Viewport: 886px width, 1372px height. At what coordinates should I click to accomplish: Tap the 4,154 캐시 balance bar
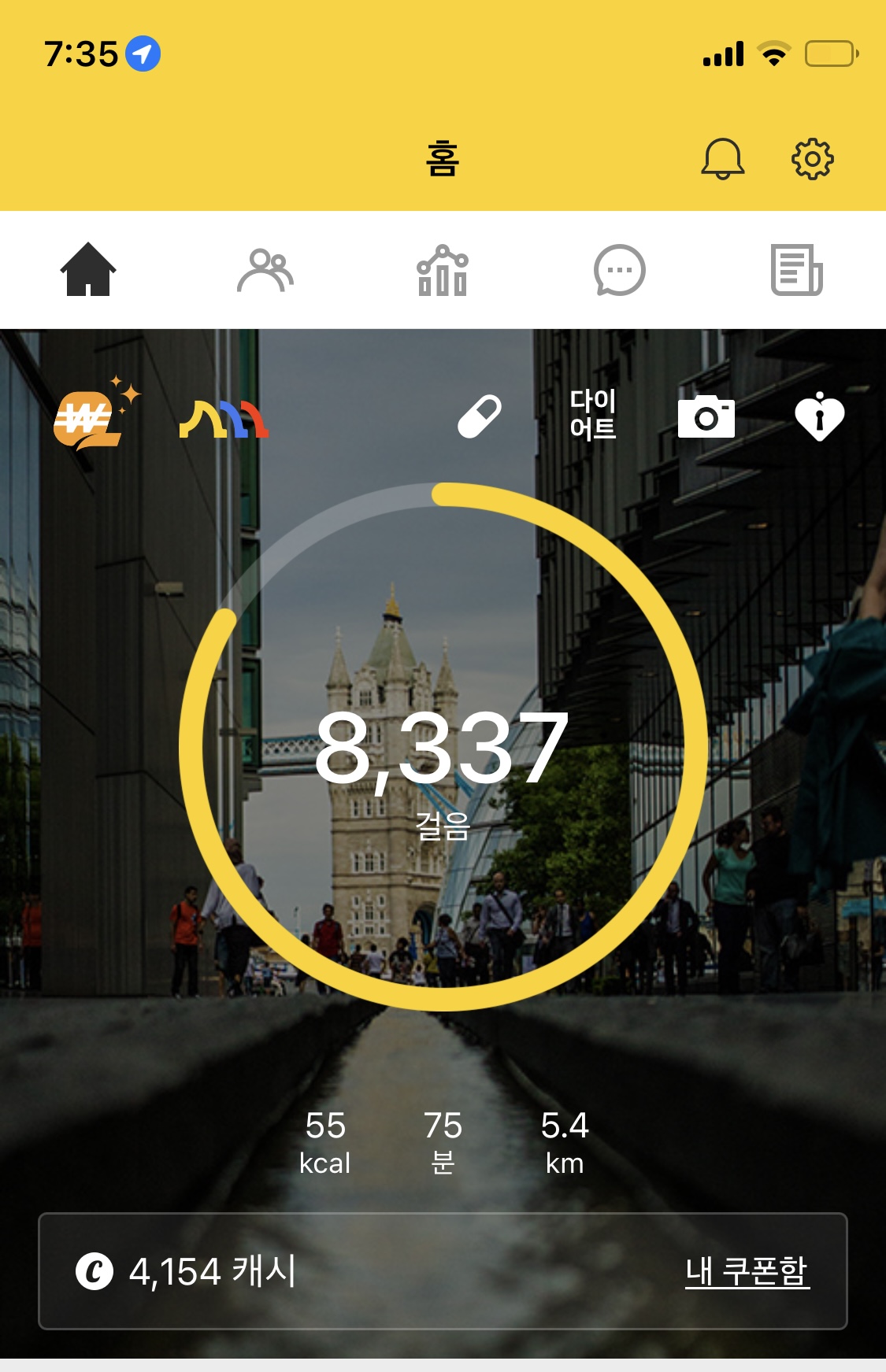coord(315,1271)
